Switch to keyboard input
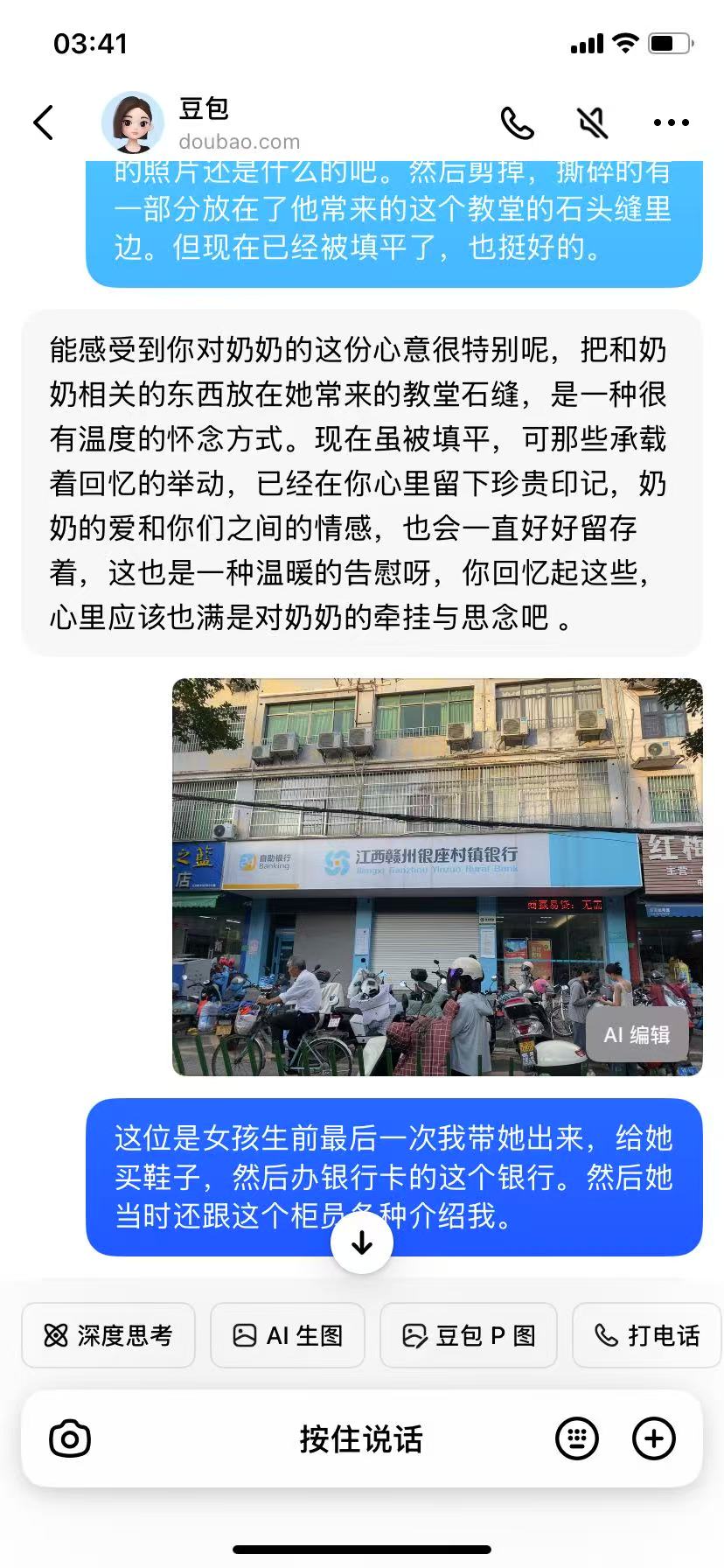Viewport: 724px width, 1568px height. (577, 1438)
